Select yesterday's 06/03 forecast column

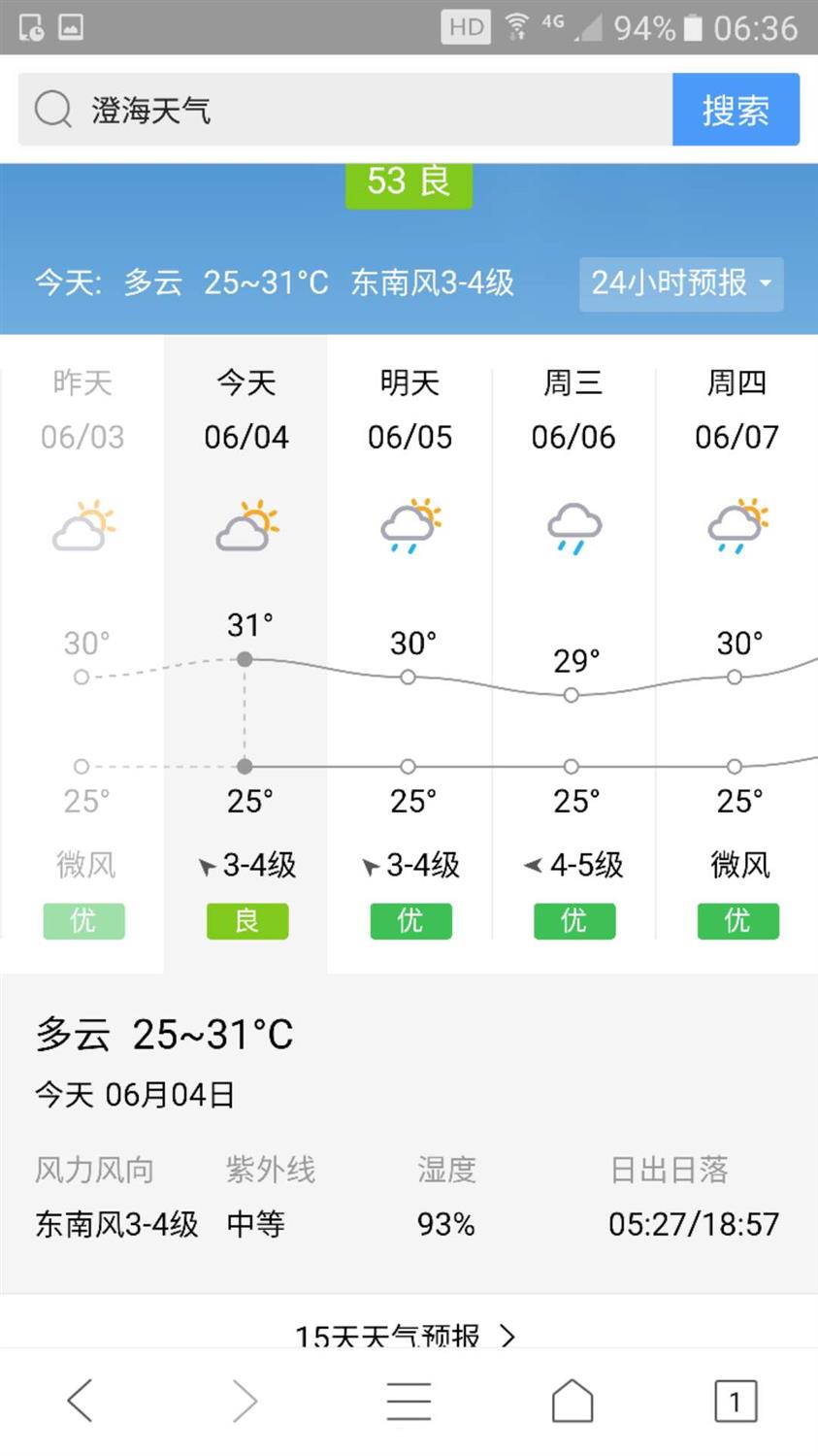(82, 652)
